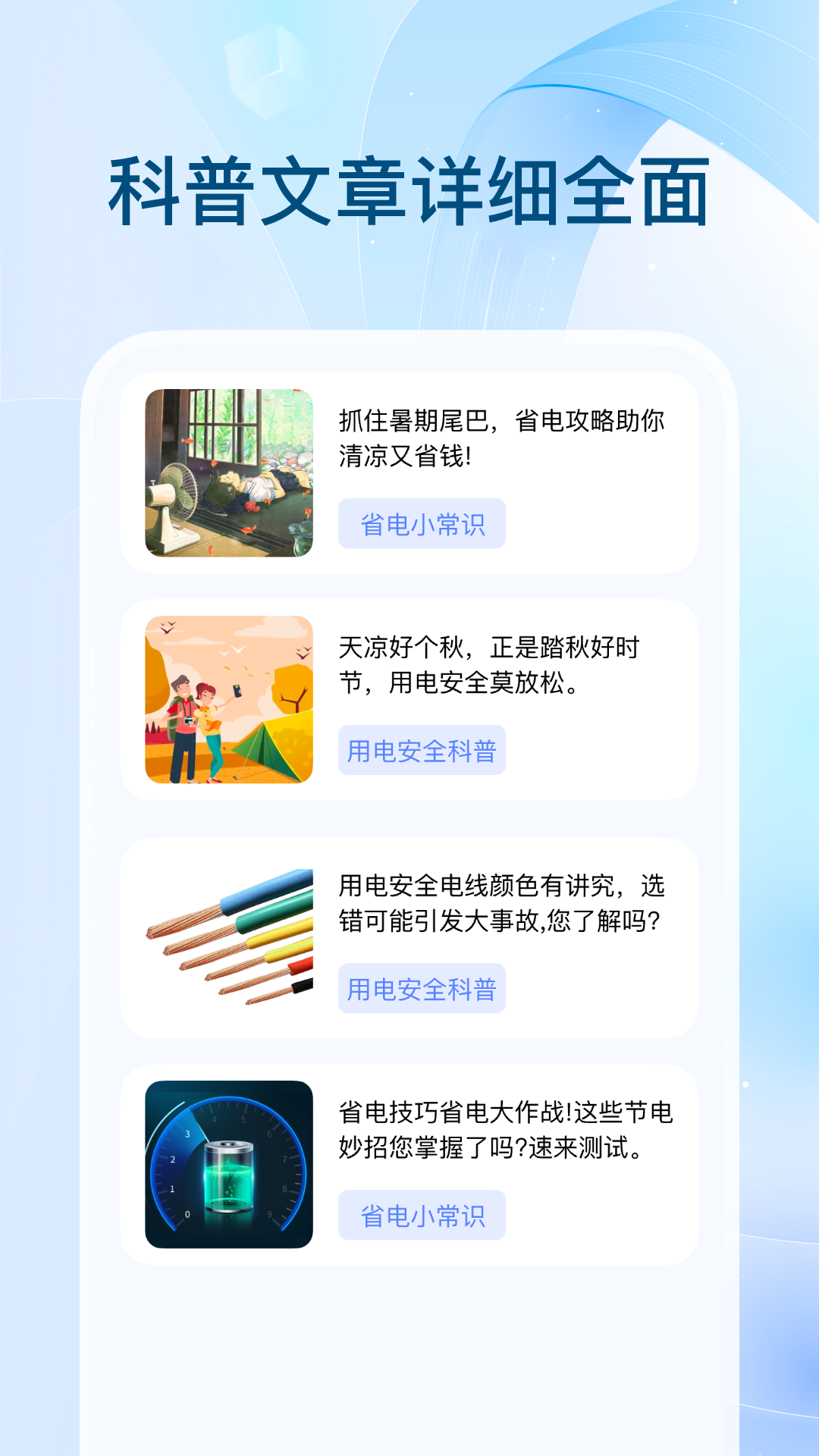Click the 省电小常识 tag on the last article
Image resolution: width=819 pixels, height=1456 pixels.
point(422,1214)
